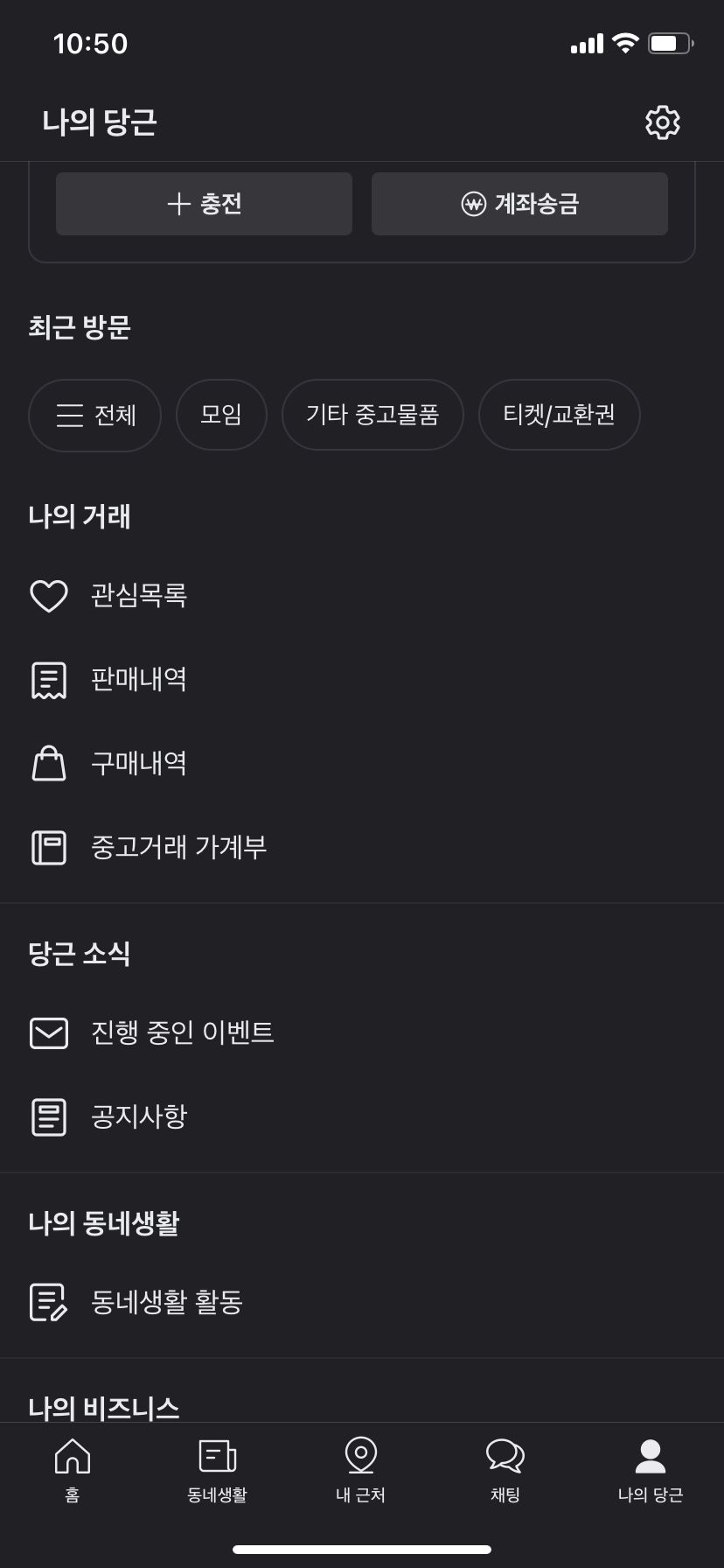Switch to the 홈 tab
Screen dimensions: 724x1568
coord(72,1470)
